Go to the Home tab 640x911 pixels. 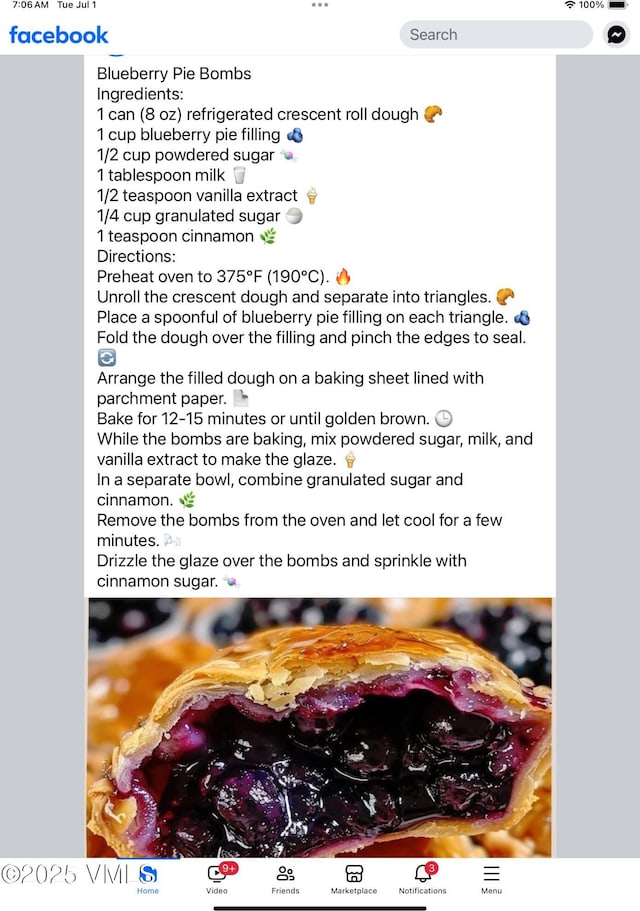point(148,879)
